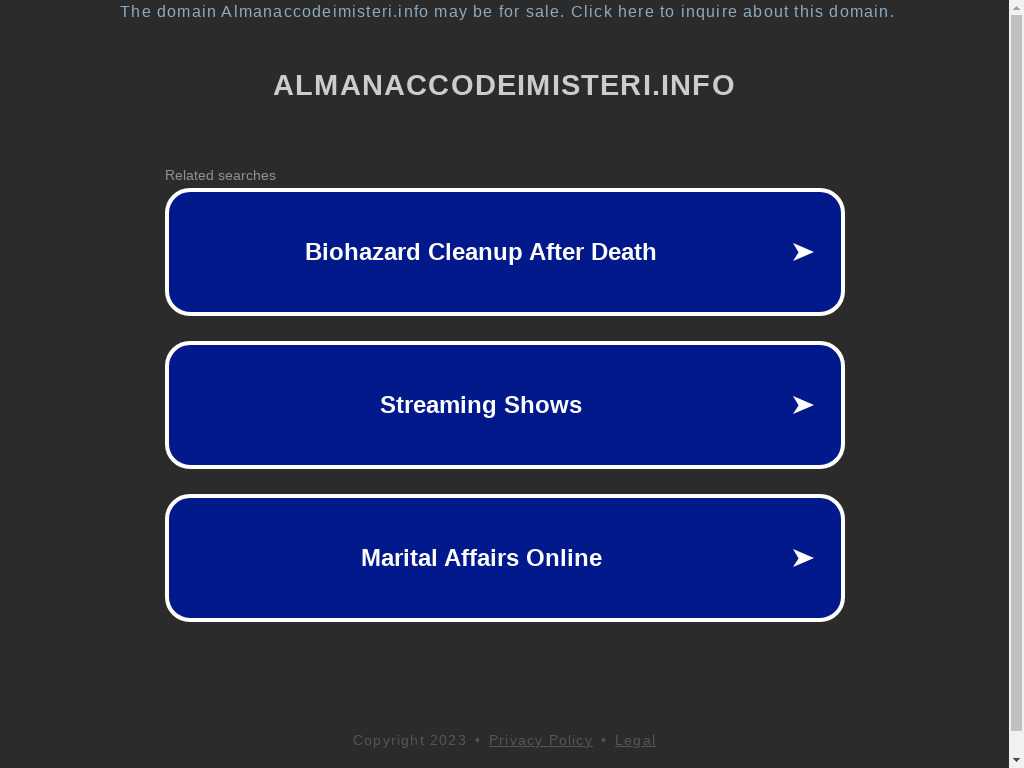Screen dimensions: 1024x768
Task: Tap the scrollbar down arrow
Action: (x=1016, y=760)
